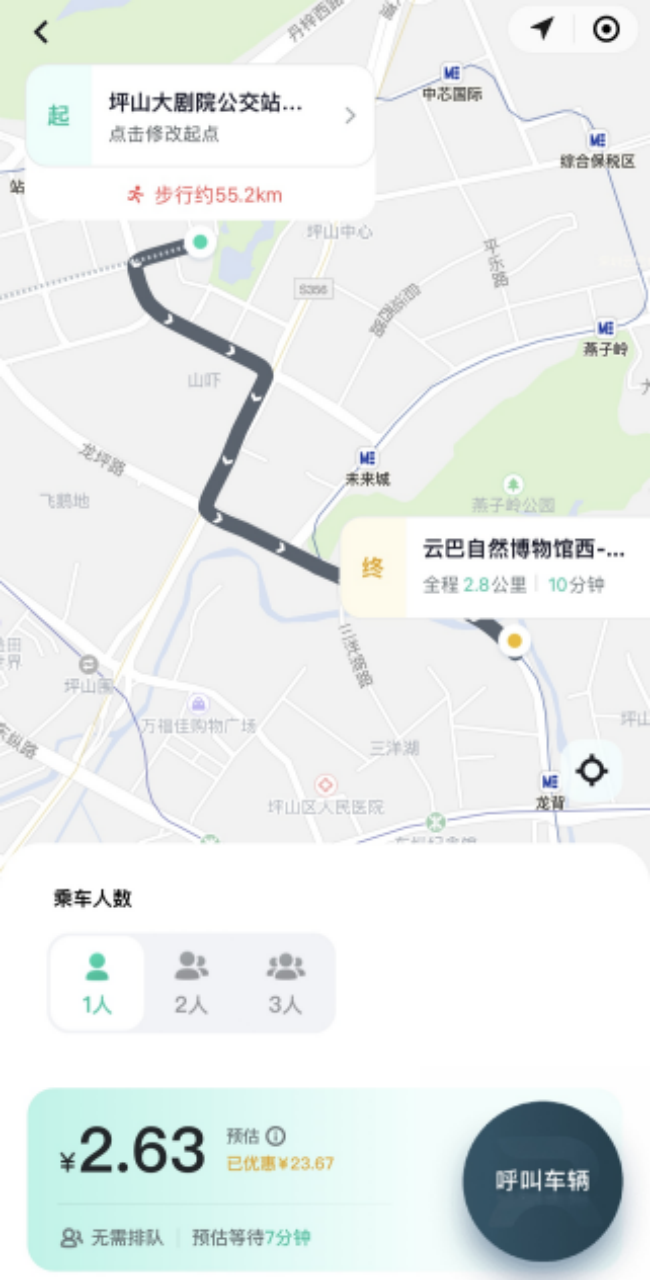Tap the navigation arrow icon at top right
This screenshot has height=1280, width=650.
542,29
